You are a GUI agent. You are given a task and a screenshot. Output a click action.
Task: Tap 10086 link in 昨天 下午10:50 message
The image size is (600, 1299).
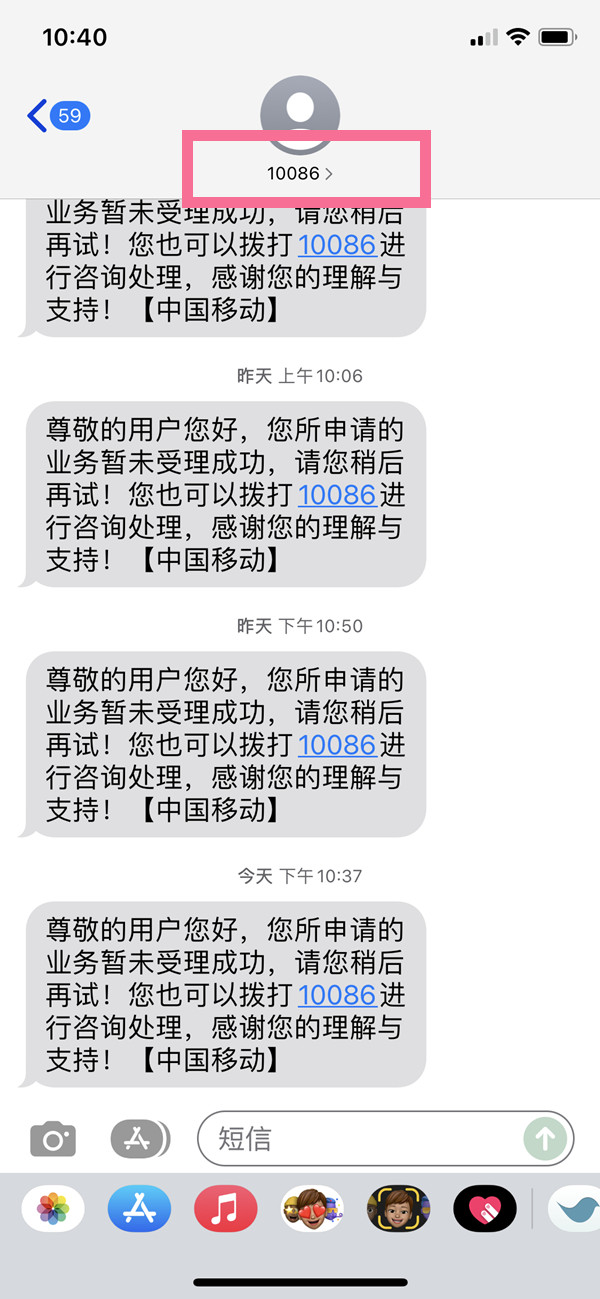click(337, 745)
